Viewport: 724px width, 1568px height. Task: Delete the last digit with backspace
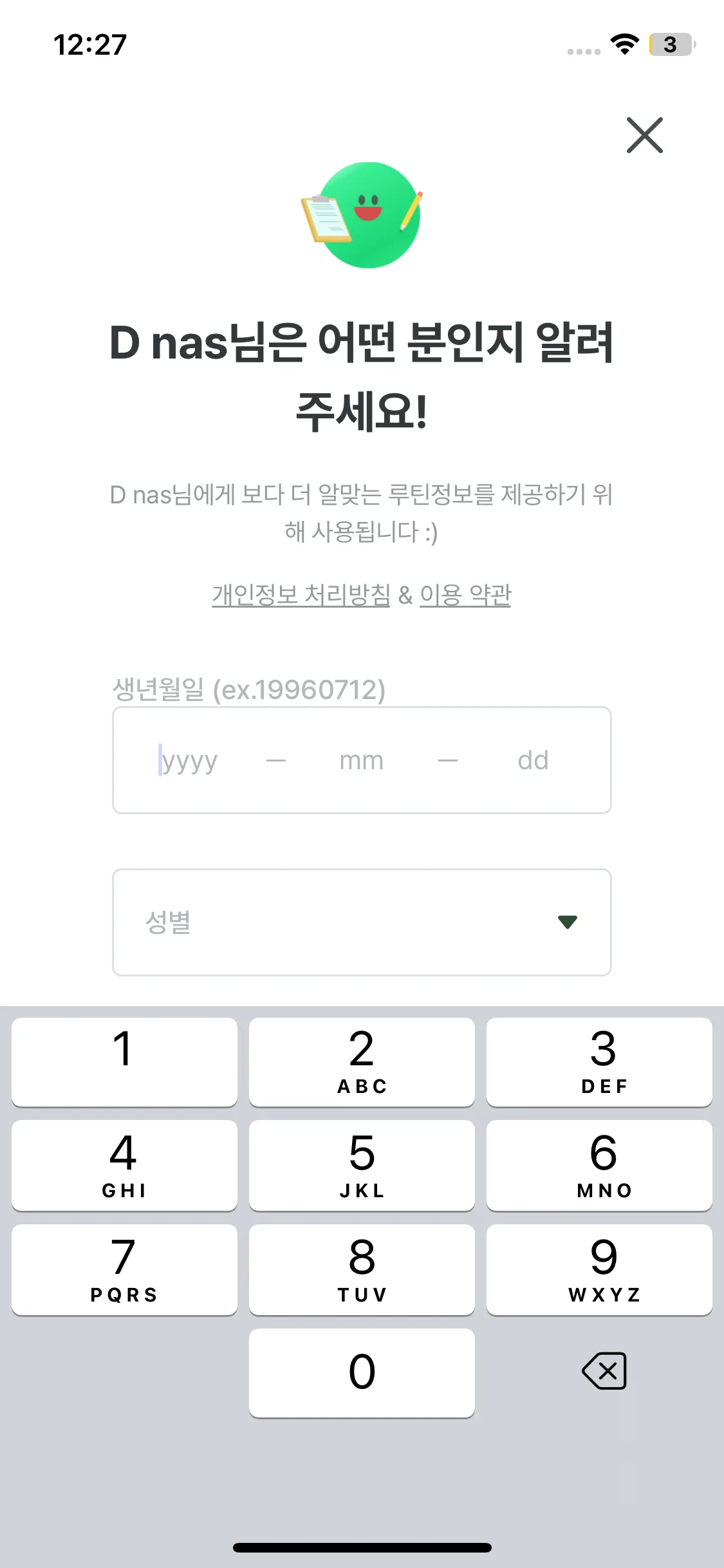[604, 1371]
